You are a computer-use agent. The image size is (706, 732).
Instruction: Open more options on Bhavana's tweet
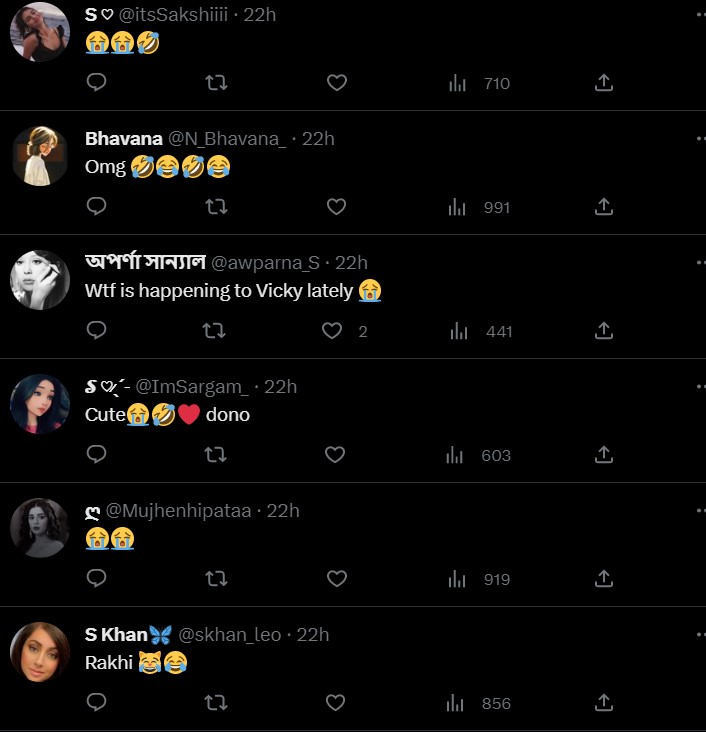[x=698, y=138]
